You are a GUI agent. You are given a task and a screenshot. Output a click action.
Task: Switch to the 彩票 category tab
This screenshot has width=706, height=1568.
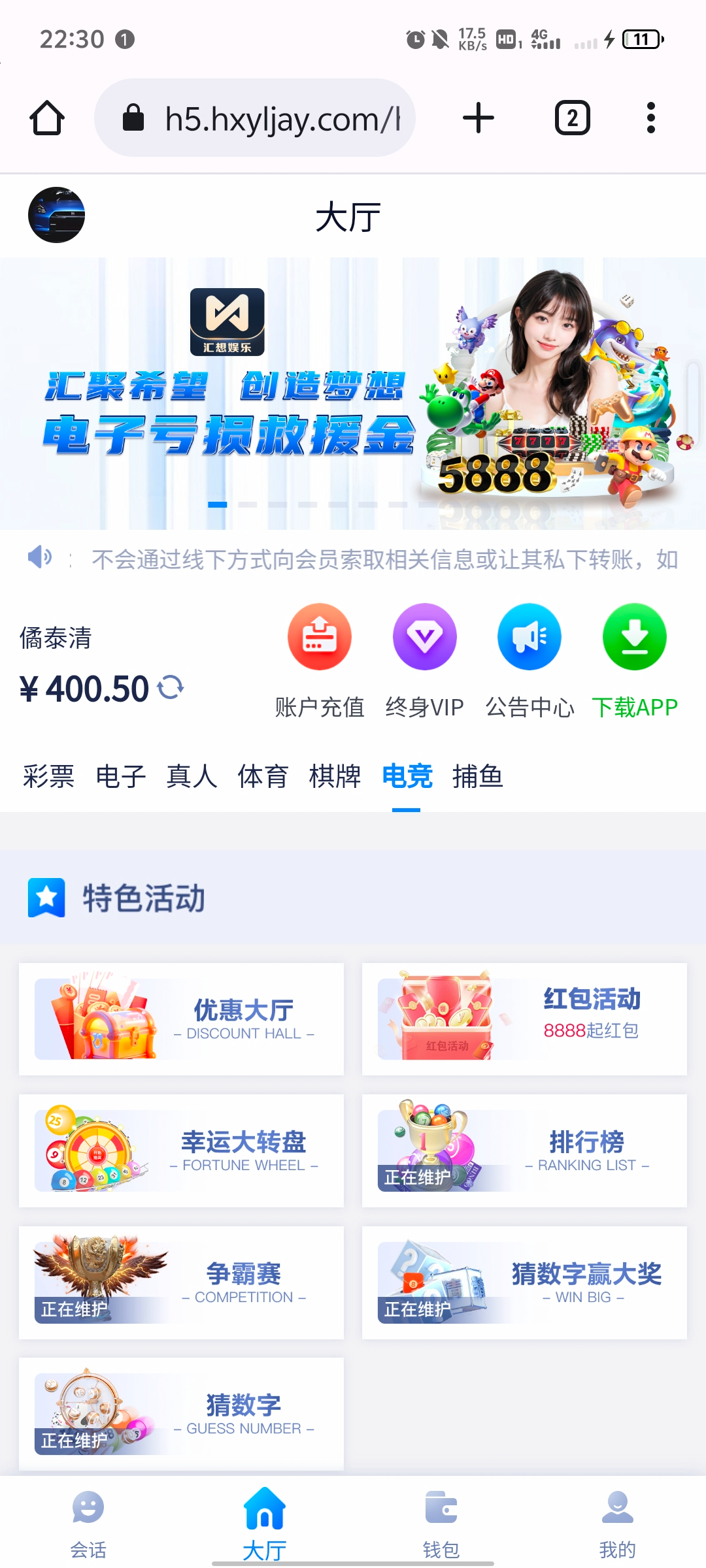pyautogui.click(x=49, y=776)
